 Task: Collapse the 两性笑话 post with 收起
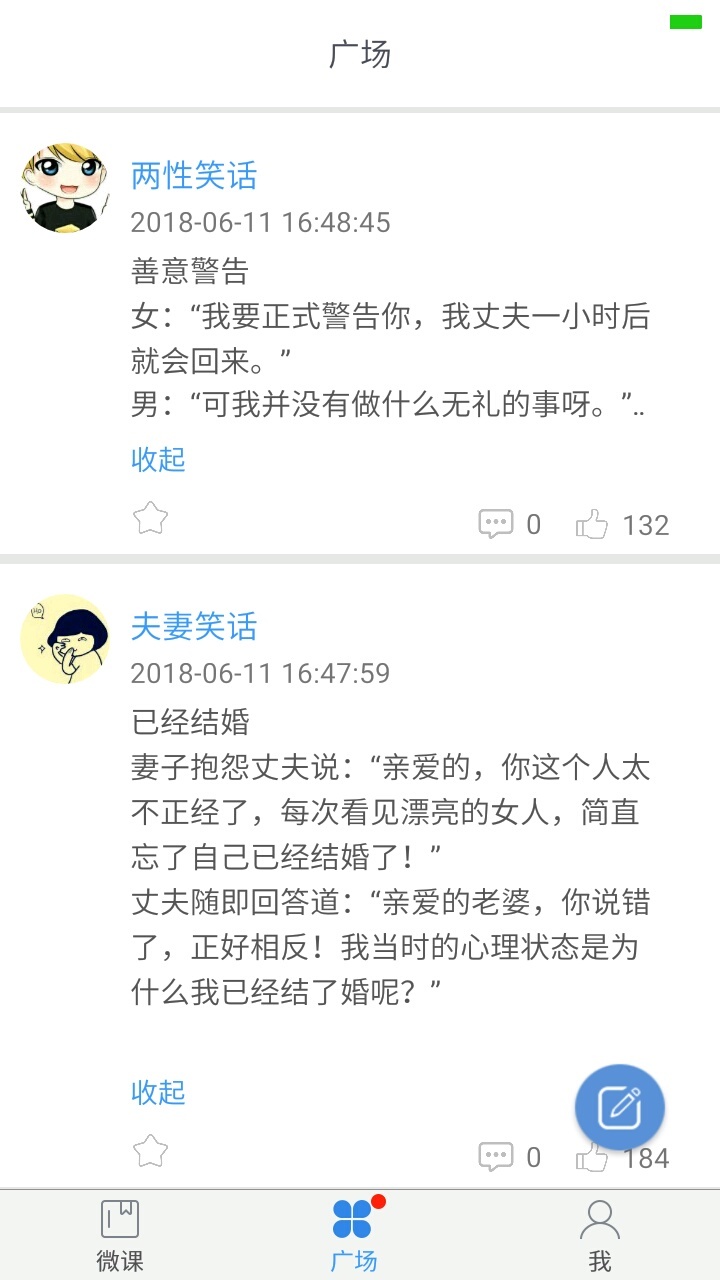coord(158,459)
